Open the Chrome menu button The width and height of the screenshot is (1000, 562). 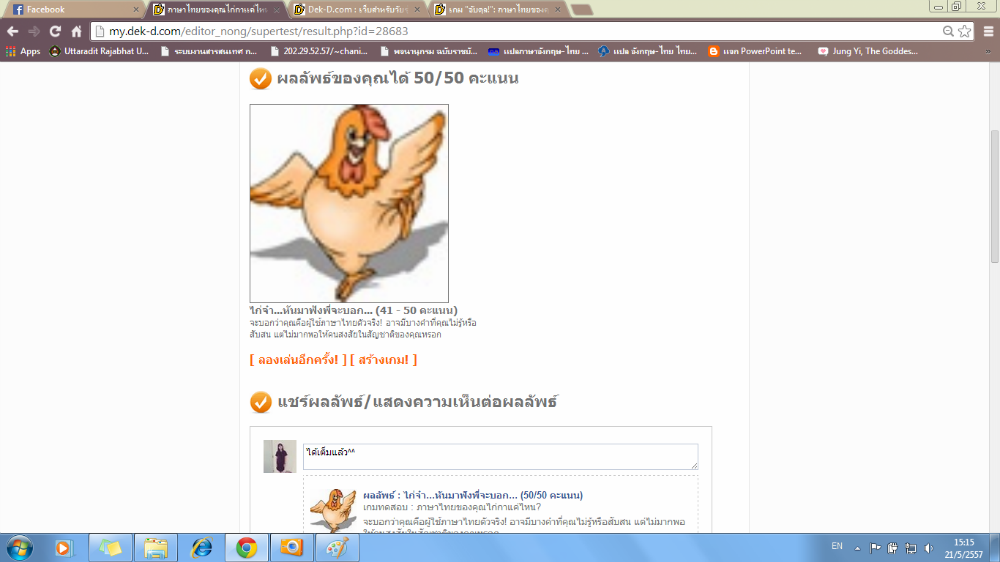[x=985, y=31]
